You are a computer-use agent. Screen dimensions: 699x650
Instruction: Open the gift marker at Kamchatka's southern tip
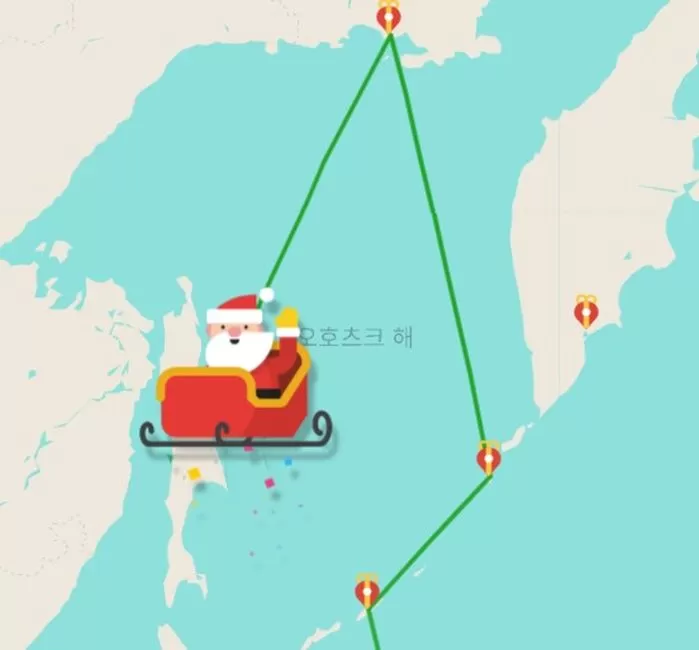click(488, 458)
